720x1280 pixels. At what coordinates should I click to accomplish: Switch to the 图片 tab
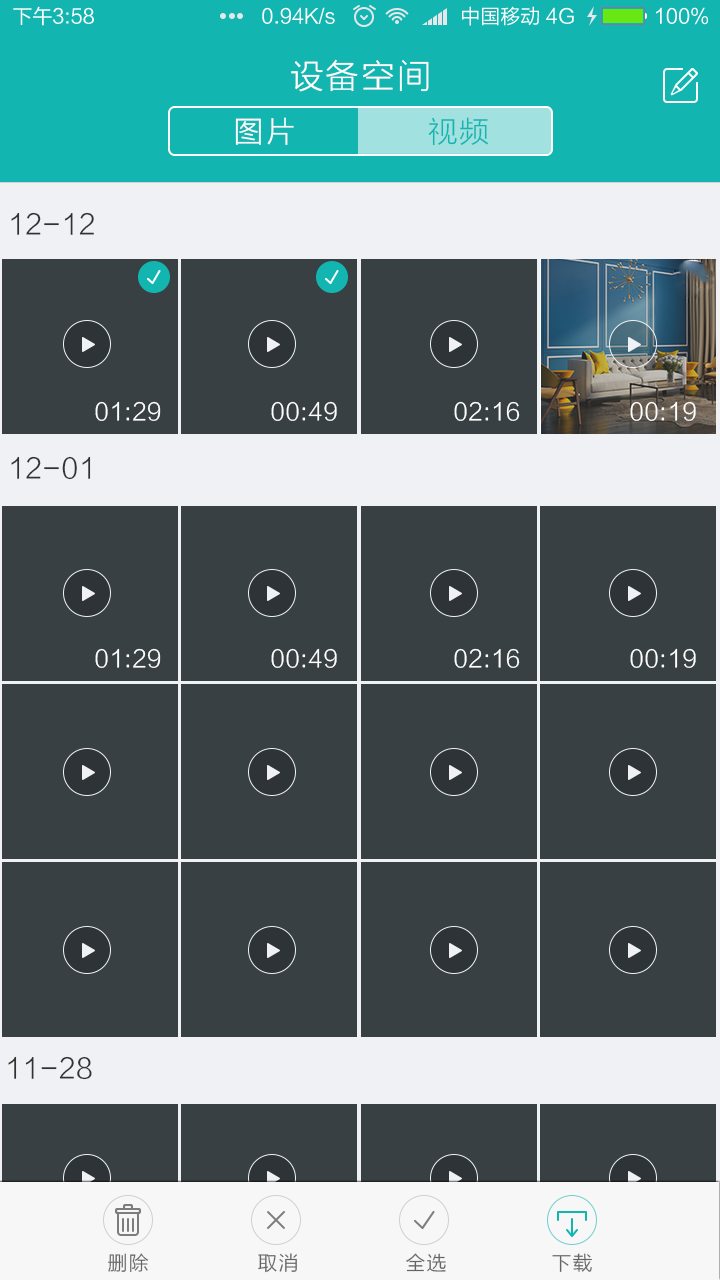264,131
